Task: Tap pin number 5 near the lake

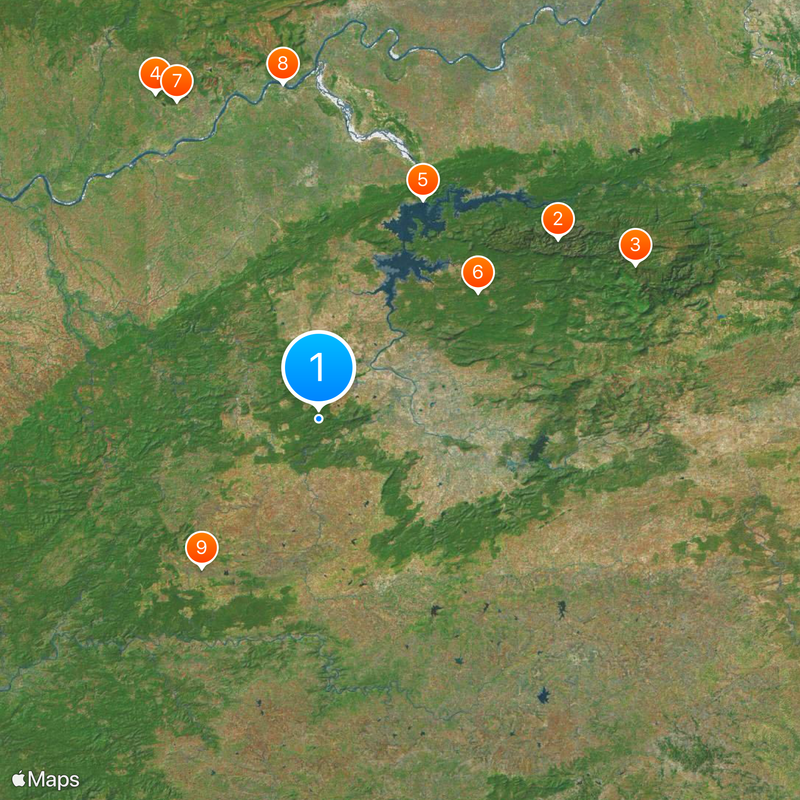Action: coord(422,181)
